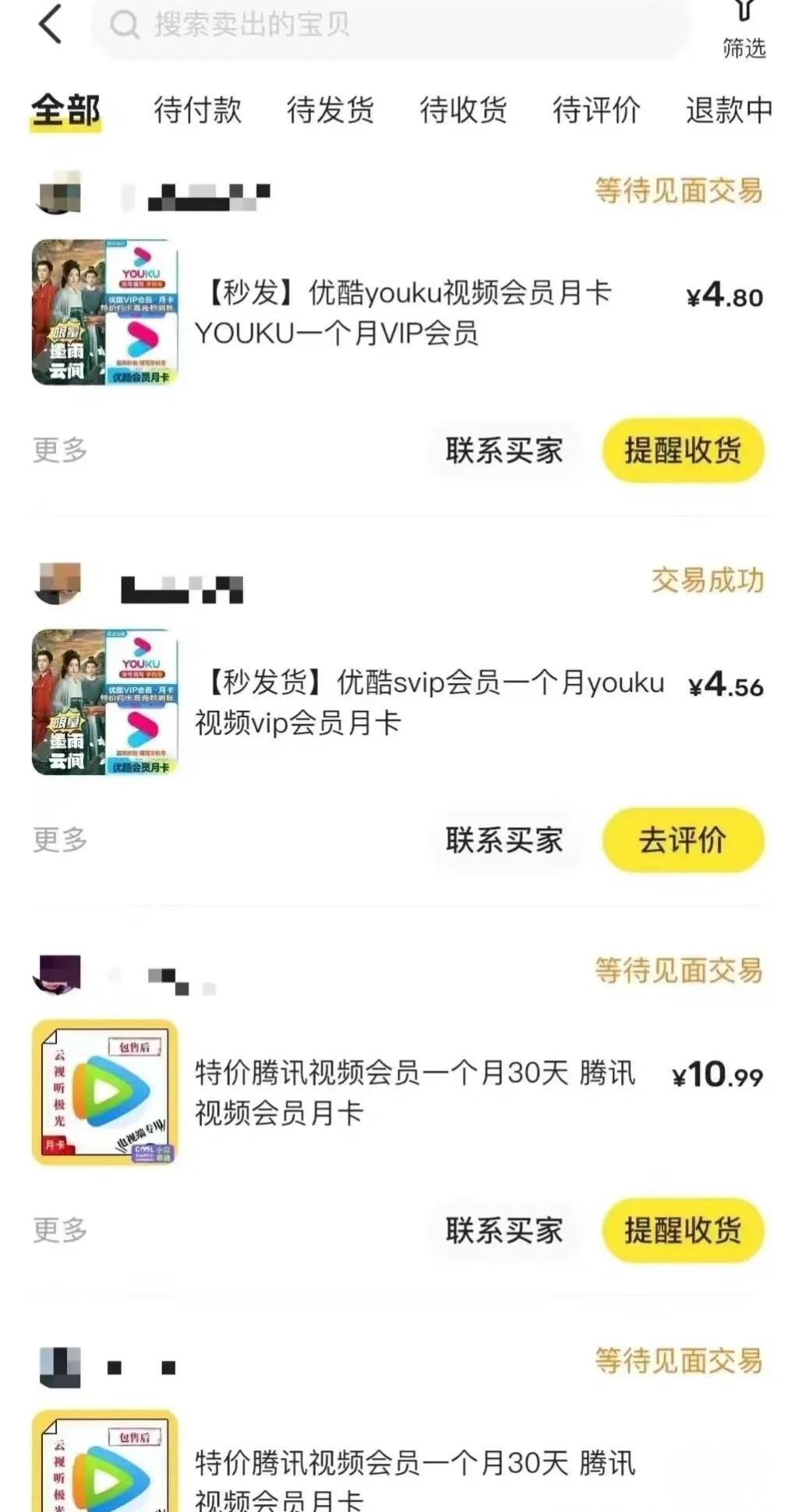This screenshot has width=798, height=1512.
Task: Go back using the top-left arrow
Action: [x=51, y=24]
